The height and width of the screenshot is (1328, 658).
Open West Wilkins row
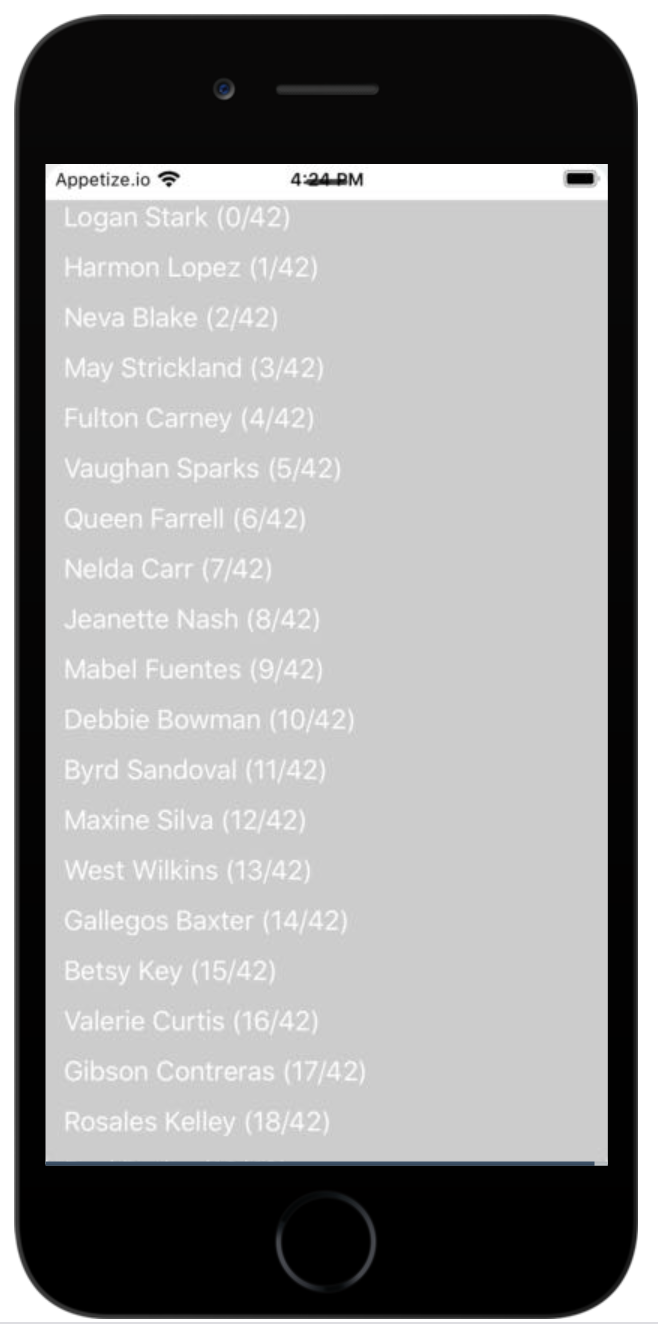pyautogui.click(x=187, y=870)
